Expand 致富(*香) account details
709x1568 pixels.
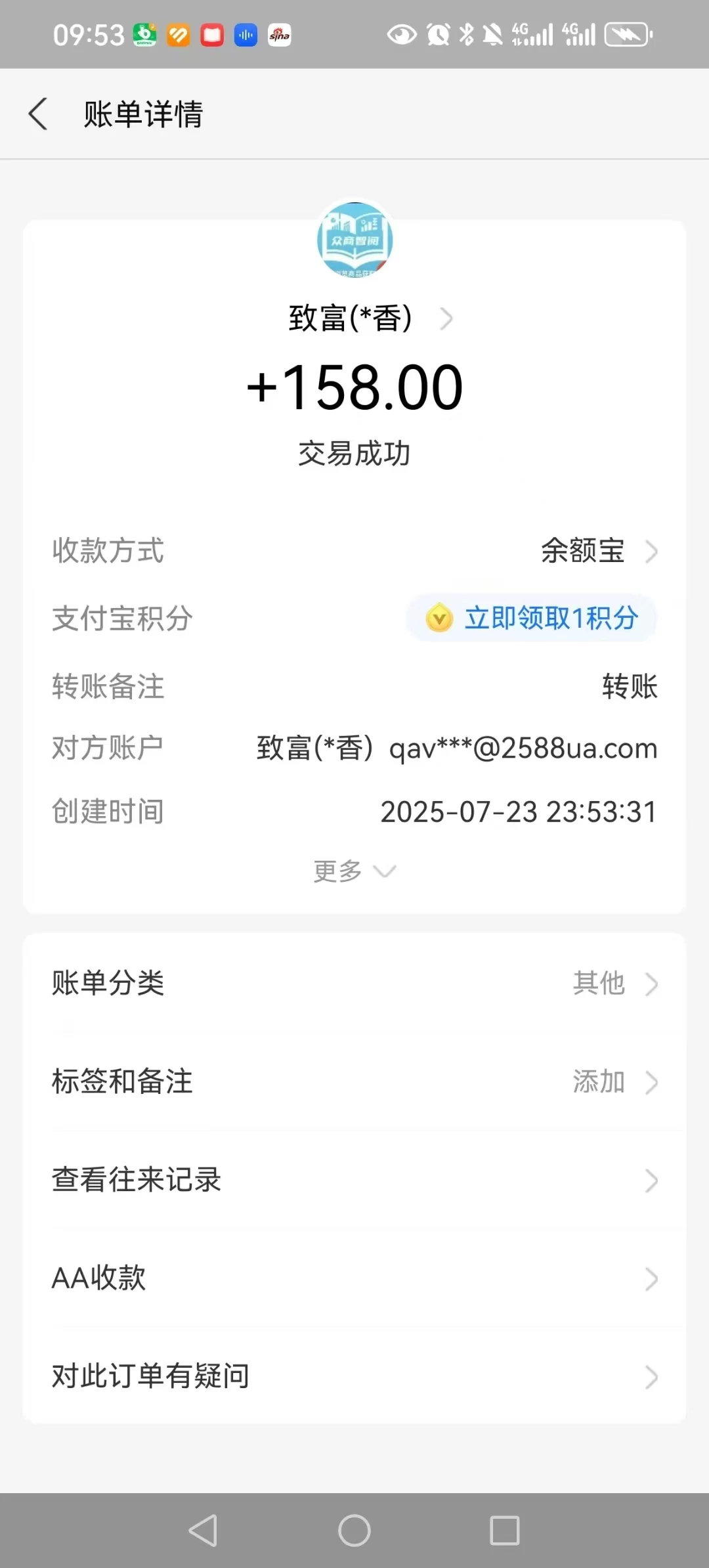point(448,318)
